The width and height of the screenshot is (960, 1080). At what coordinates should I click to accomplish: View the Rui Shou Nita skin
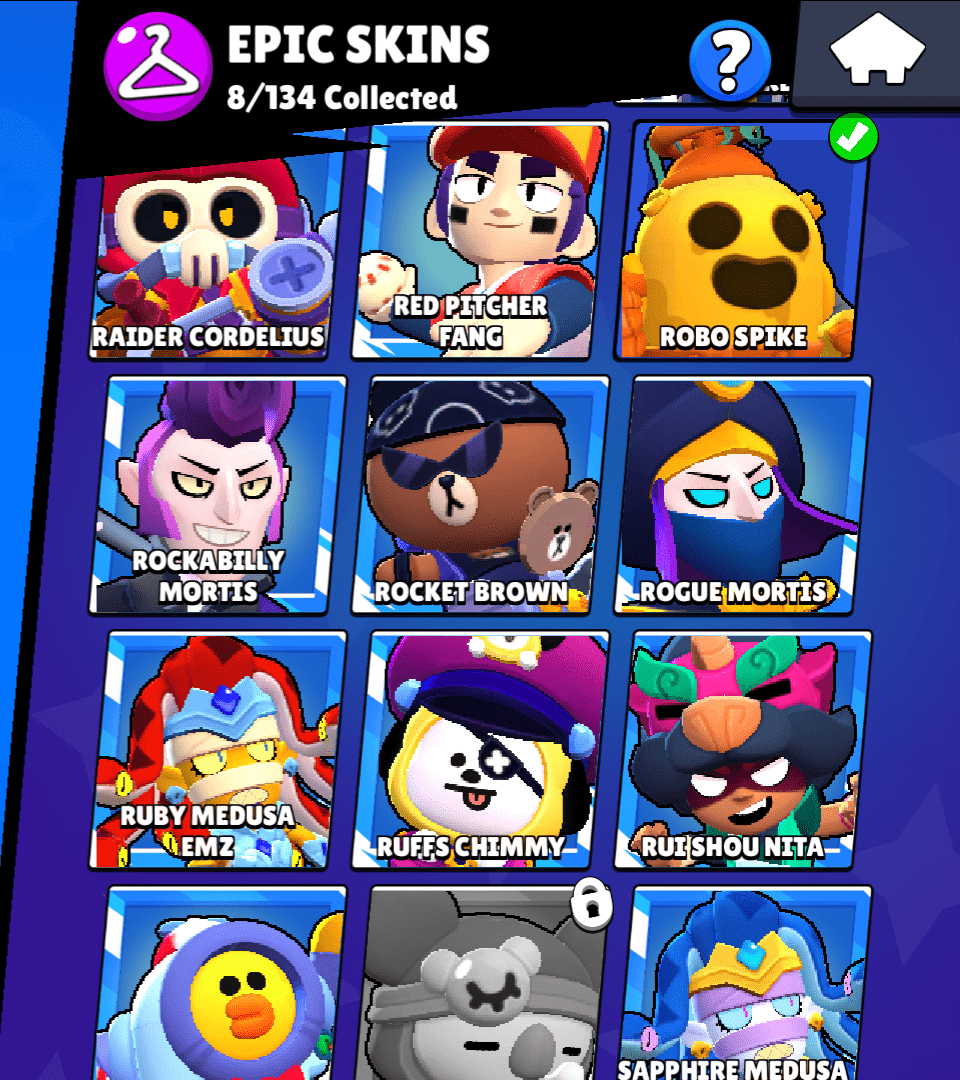(742, 750)
